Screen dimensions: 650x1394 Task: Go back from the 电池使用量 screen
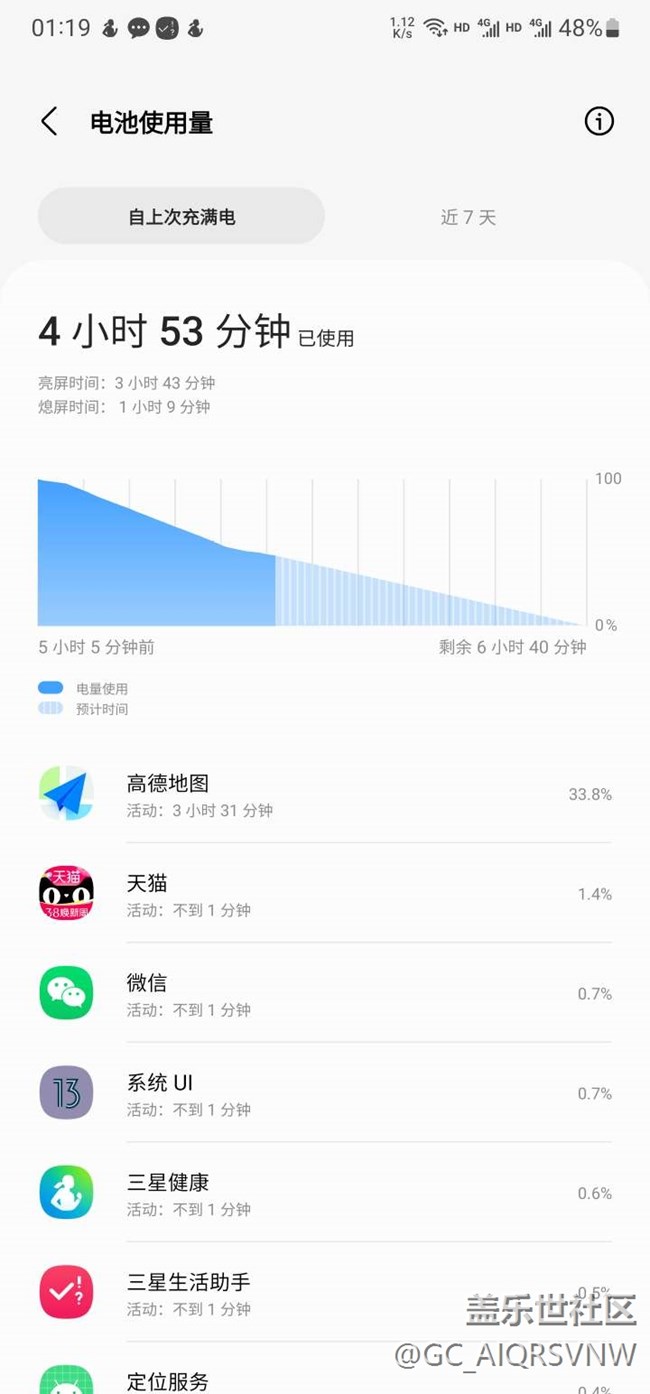[49, 122]
